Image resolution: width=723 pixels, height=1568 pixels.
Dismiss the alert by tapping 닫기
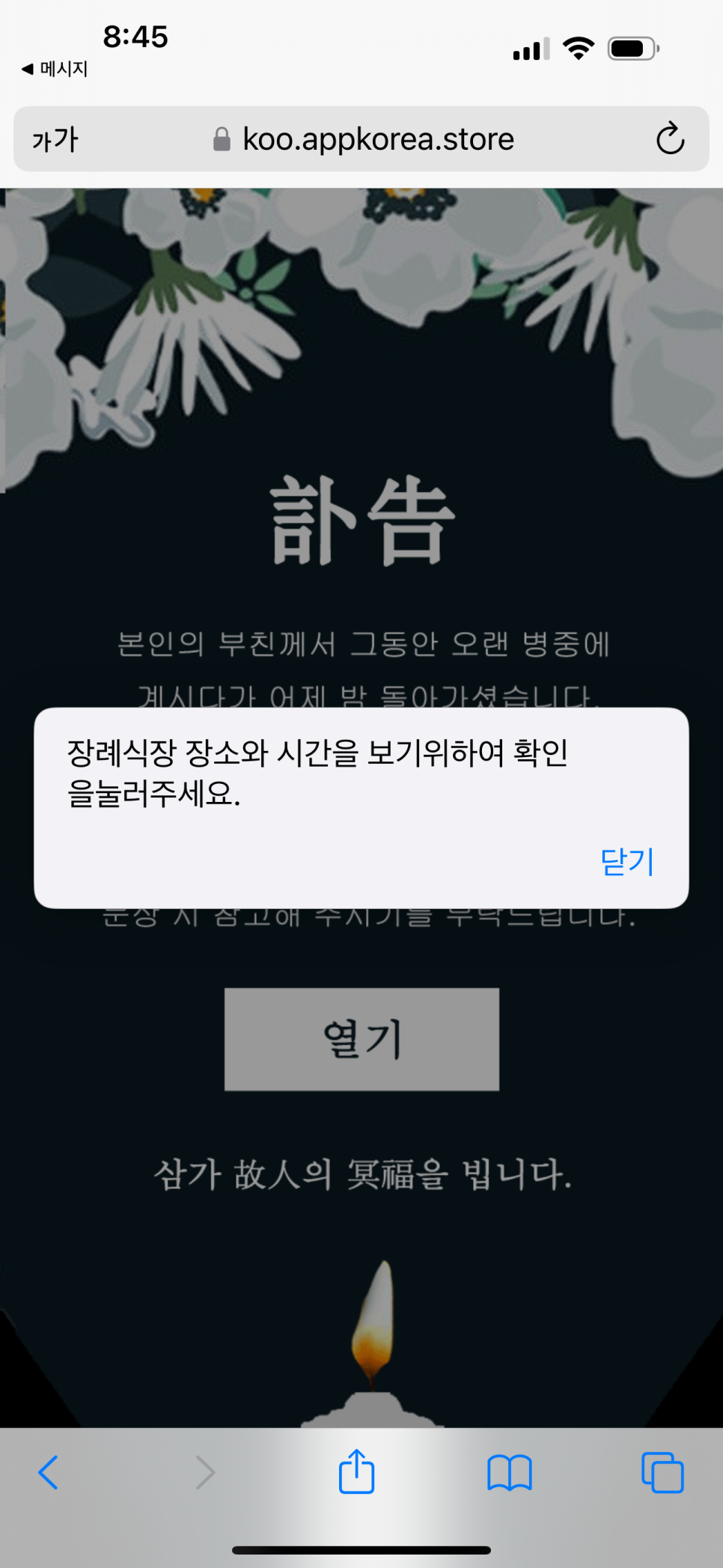tap(627, 861)
